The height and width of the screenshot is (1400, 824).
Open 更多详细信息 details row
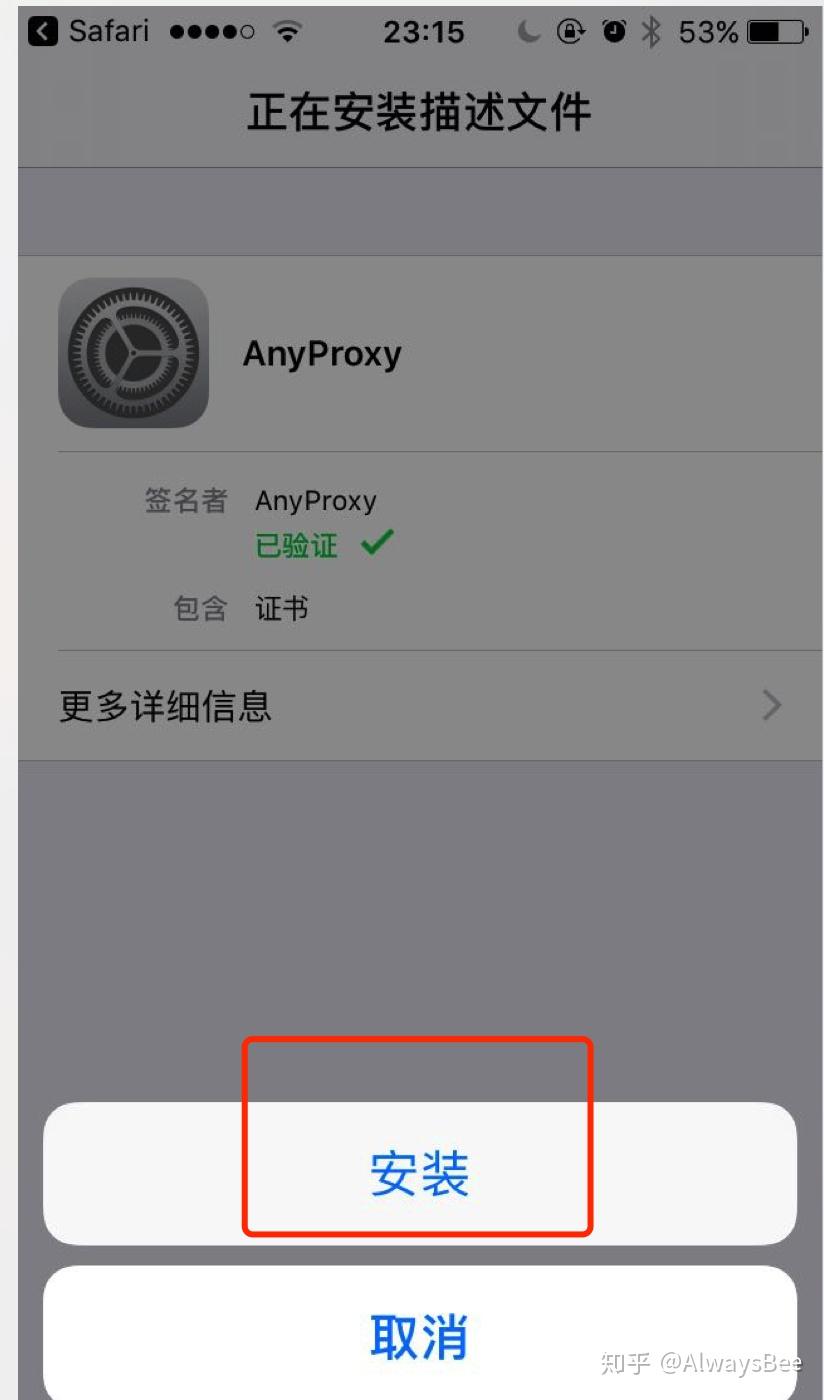tap(420, 706)
